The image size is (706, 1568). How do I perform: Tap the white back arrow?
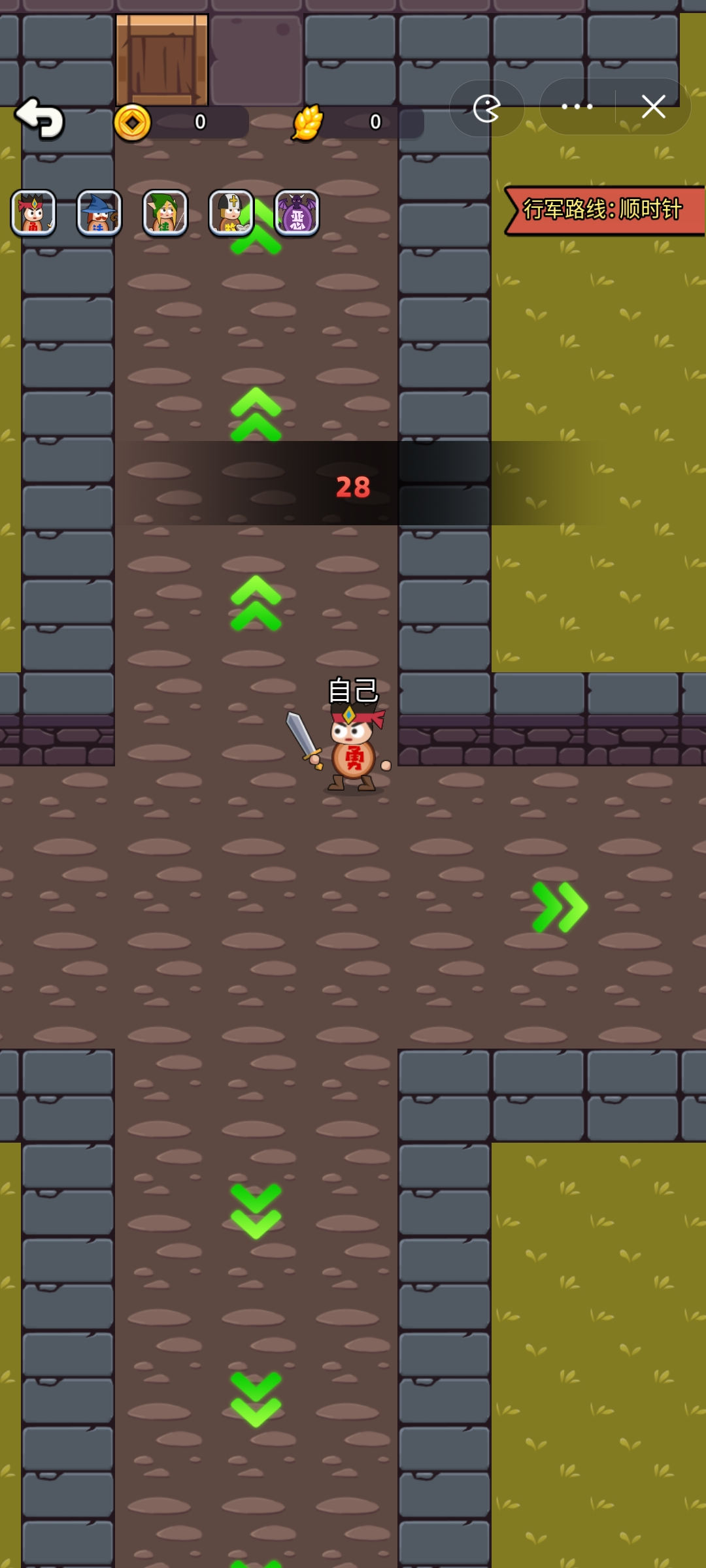[x=39, y=118]
